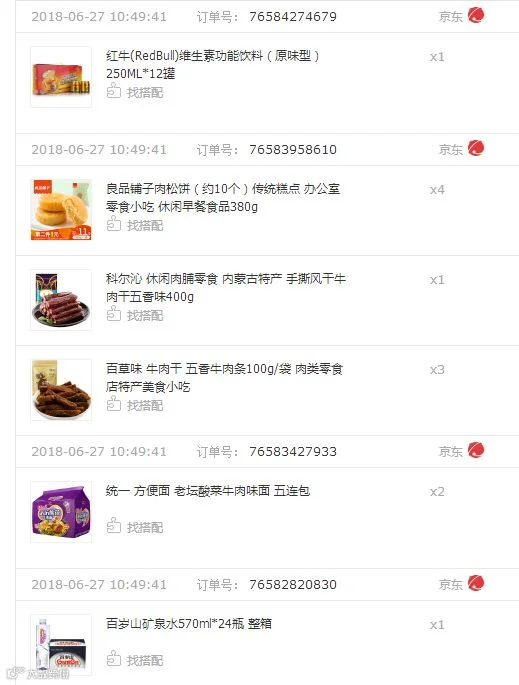Tap 找搭配 under 良品铺子肉松饼
Image resolution: width=519 pixels, height=685 pixels.
135,225
